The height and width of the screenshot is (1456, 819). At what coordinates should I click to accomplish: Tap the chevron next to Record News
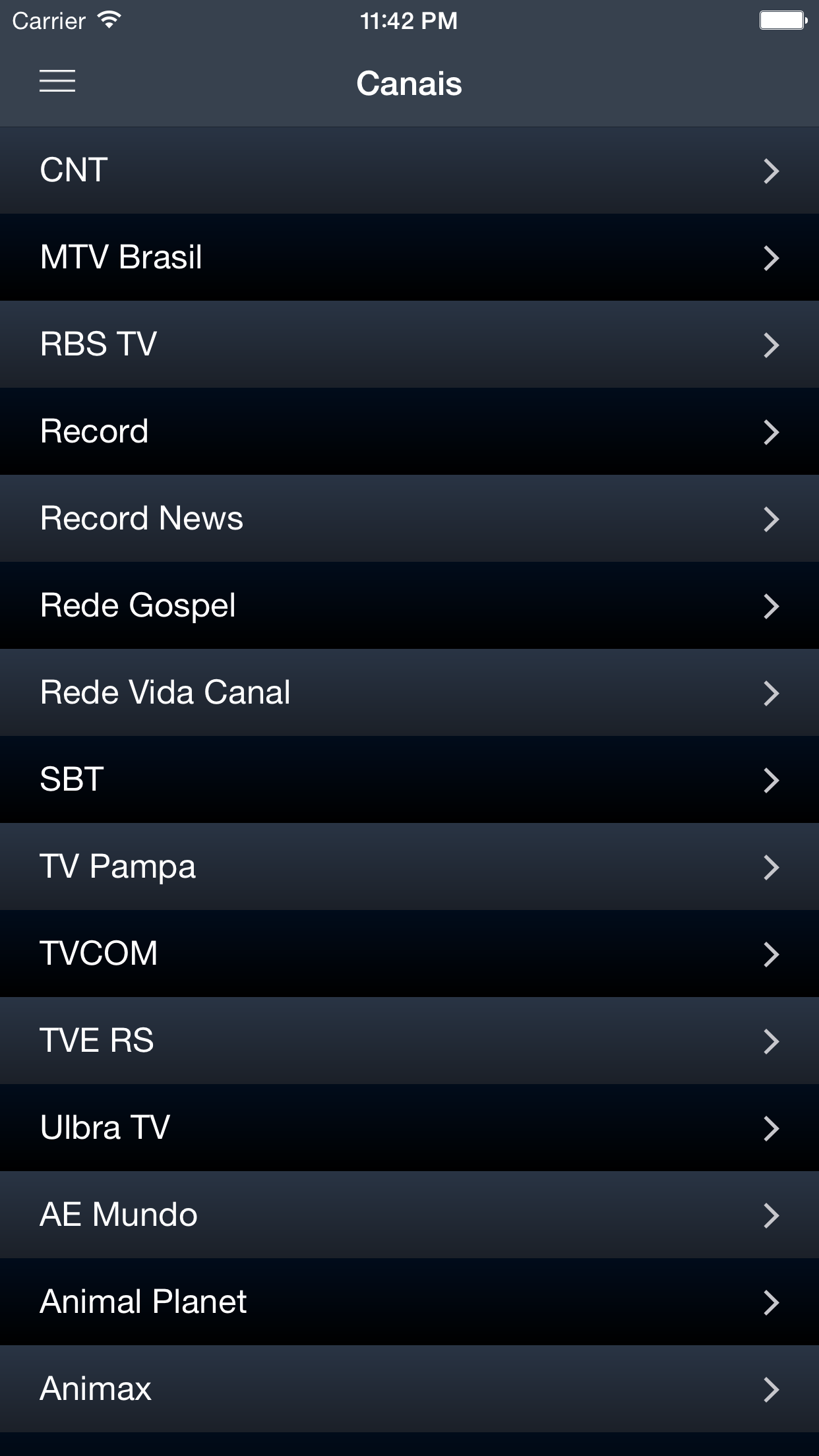770,519
